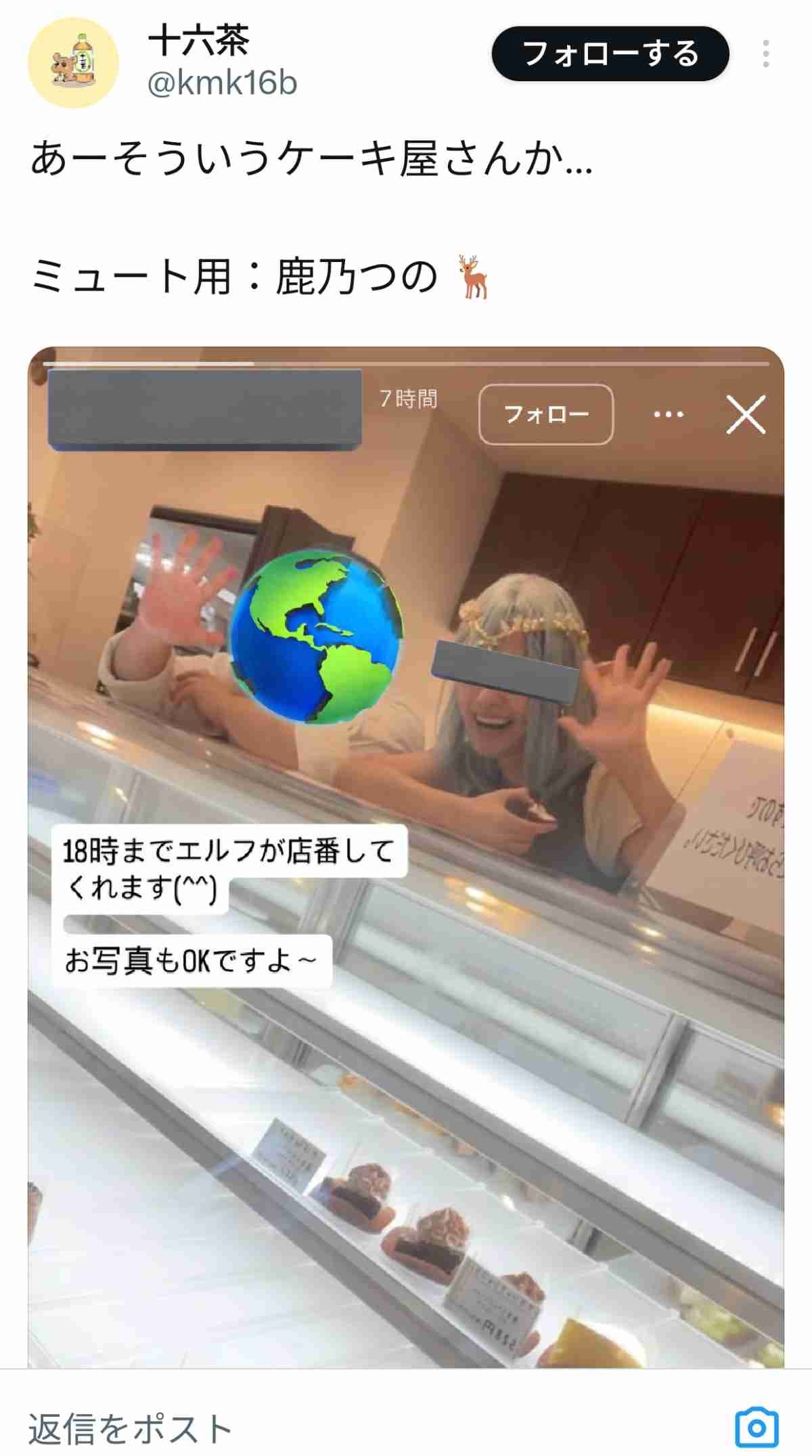Follow the 十六茶 account
Viewport: 812px width, 1456px height.
[610, 54]
